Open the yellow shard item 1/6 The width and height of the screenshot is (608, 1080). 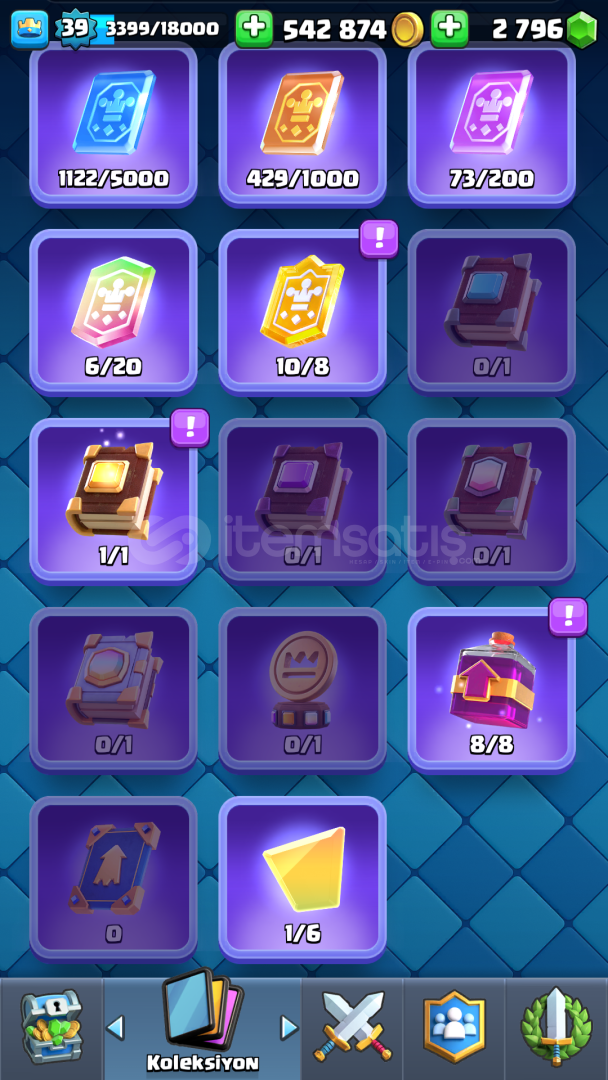tap(302, 877)
